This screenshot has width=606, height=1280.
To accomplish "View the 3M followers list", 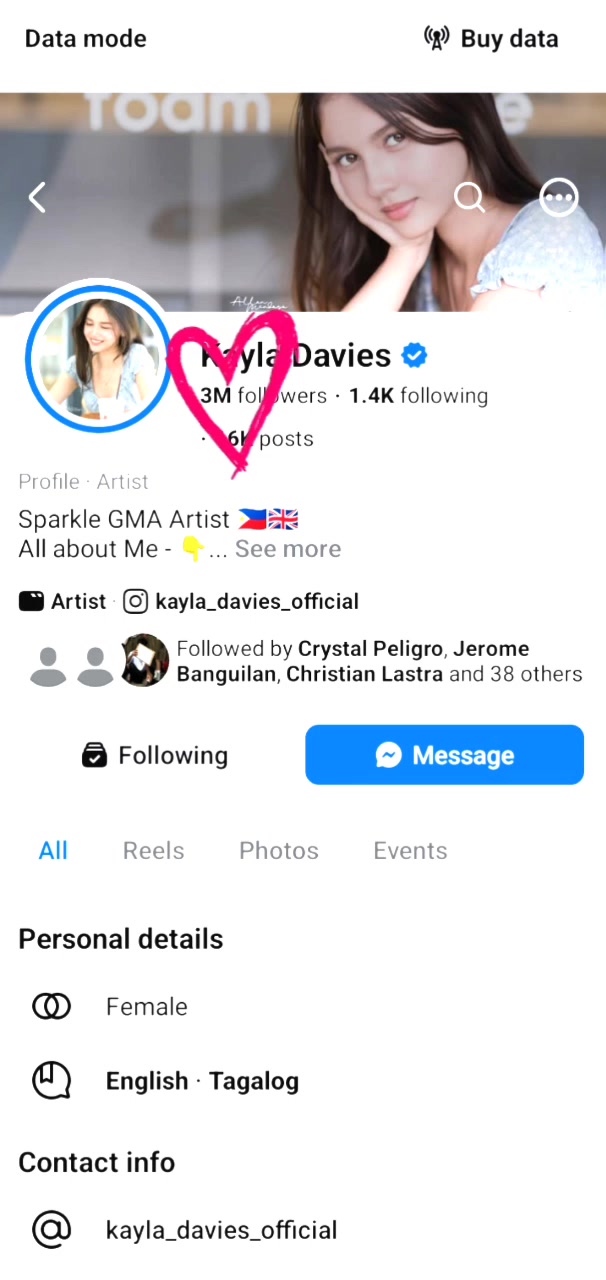I will (x=264, y=396).
